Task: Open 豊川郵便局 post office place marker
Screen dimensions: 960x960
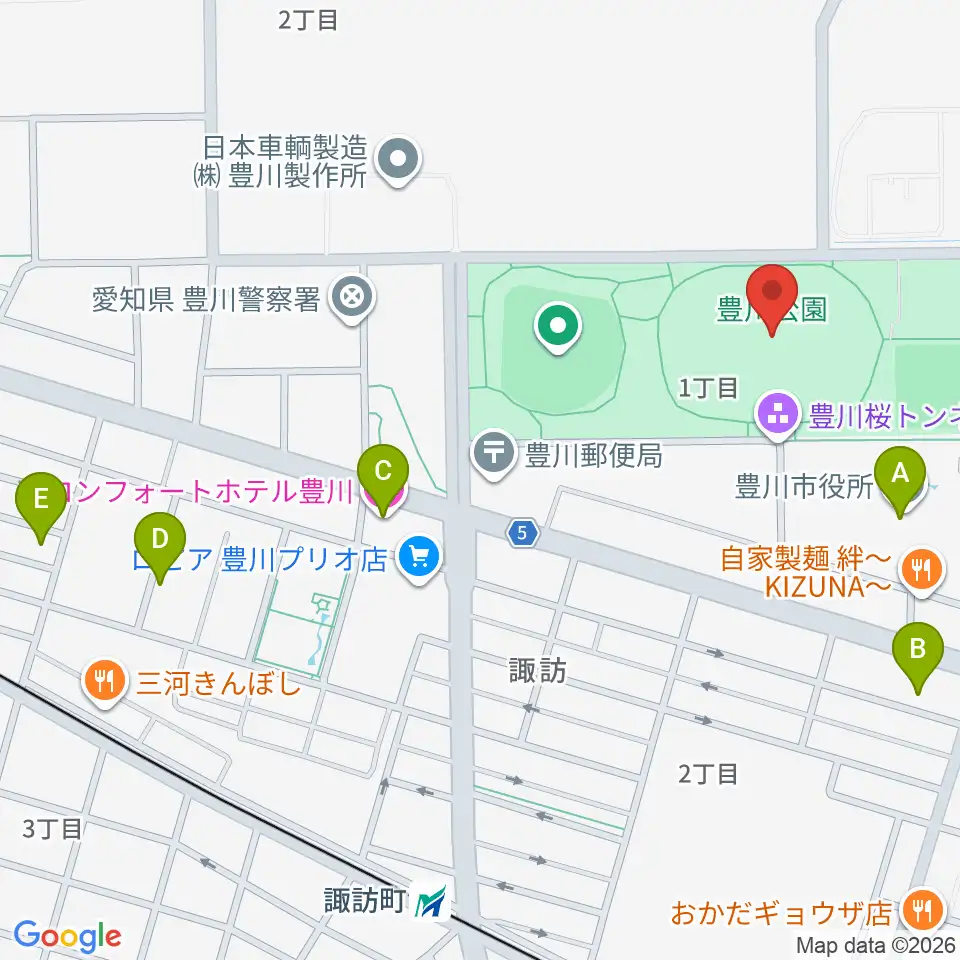Action: (493, 454)
